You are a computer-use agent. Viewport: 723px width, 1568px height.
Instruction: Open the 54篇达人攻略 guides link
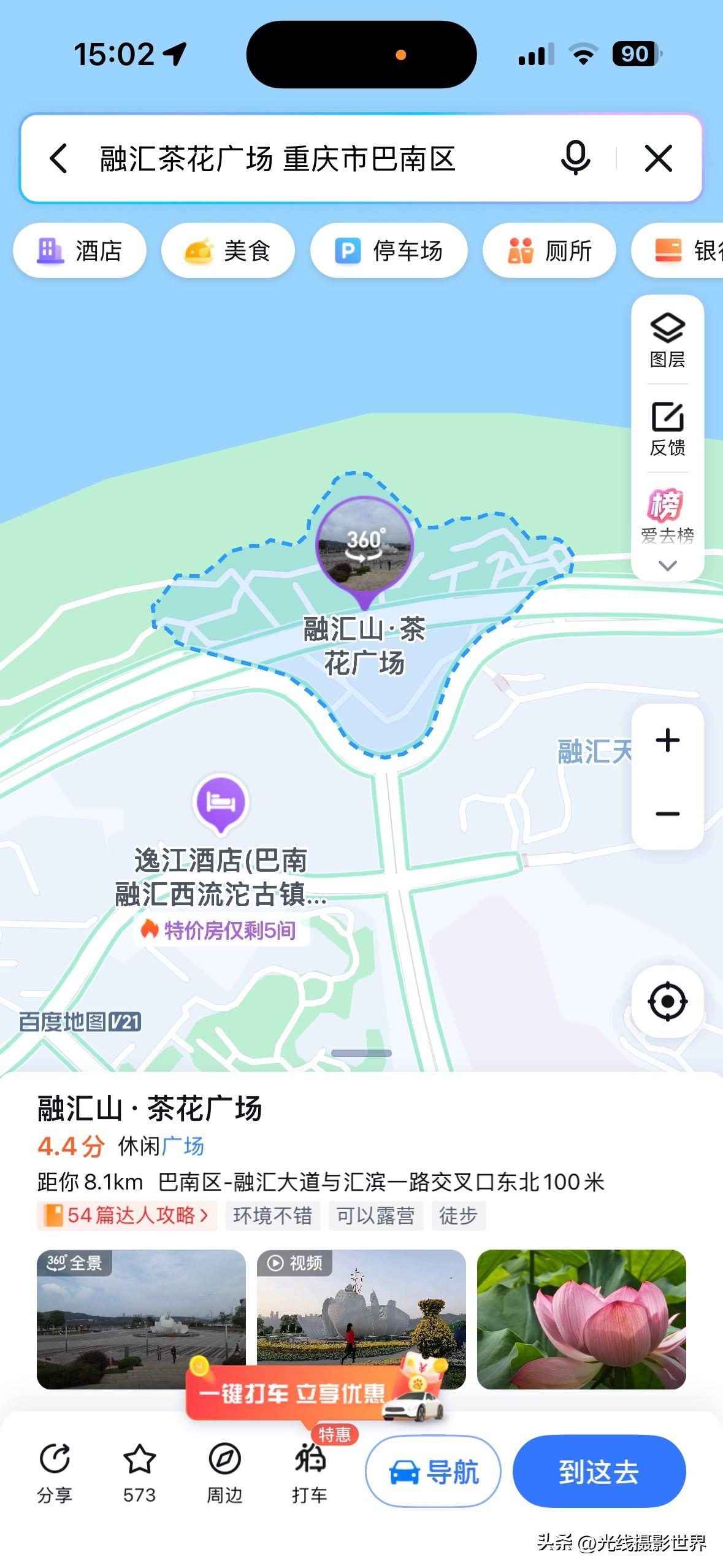126,1215
